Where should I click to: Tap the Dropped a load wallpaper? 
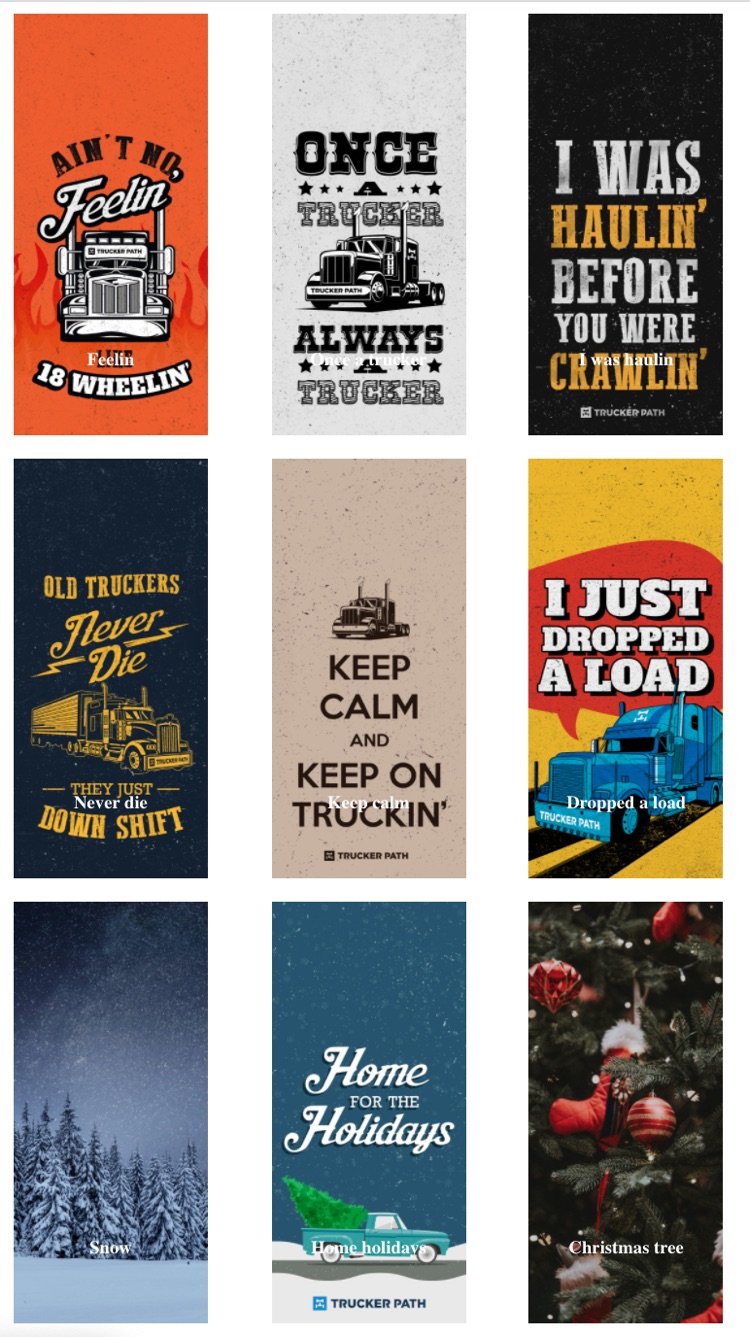tap(625, 668)
